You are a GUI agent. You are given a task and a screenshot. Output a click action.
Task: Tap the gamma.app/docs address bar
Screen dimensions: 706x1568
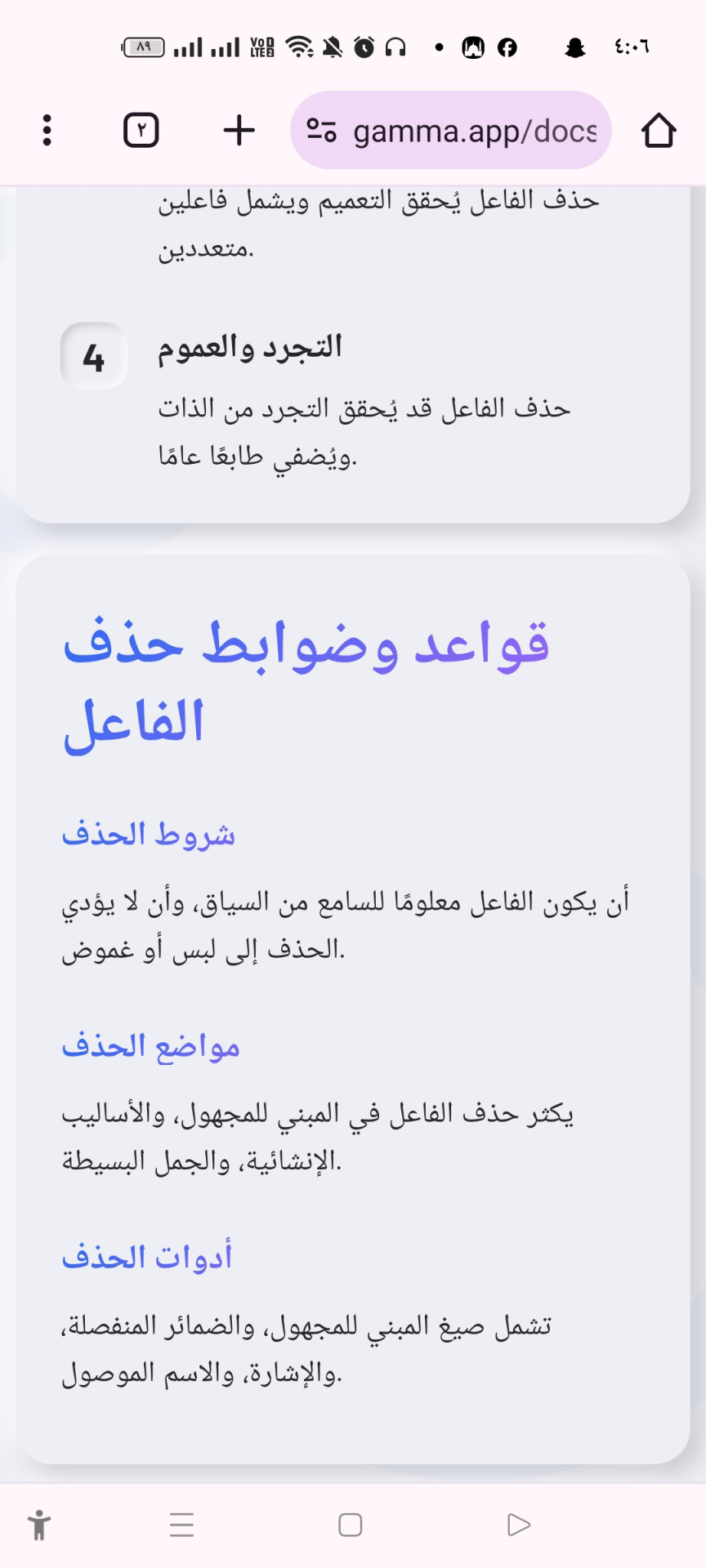(x=474, y=131)
